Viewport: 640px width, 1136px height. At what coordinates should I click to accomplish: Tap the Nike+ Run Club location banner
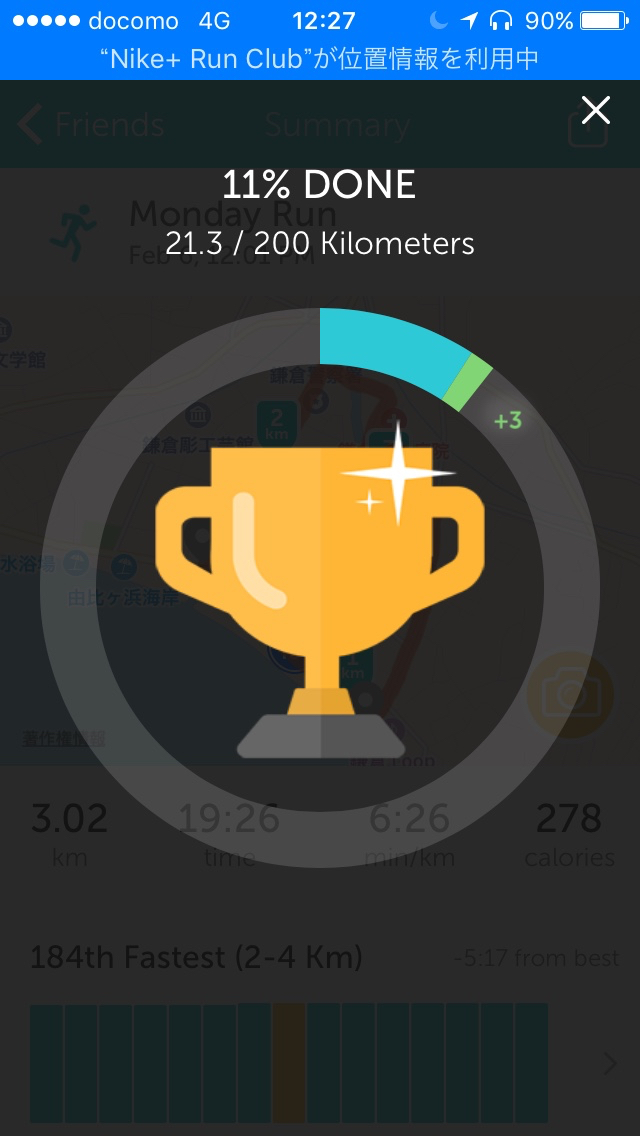click(320, 59)
